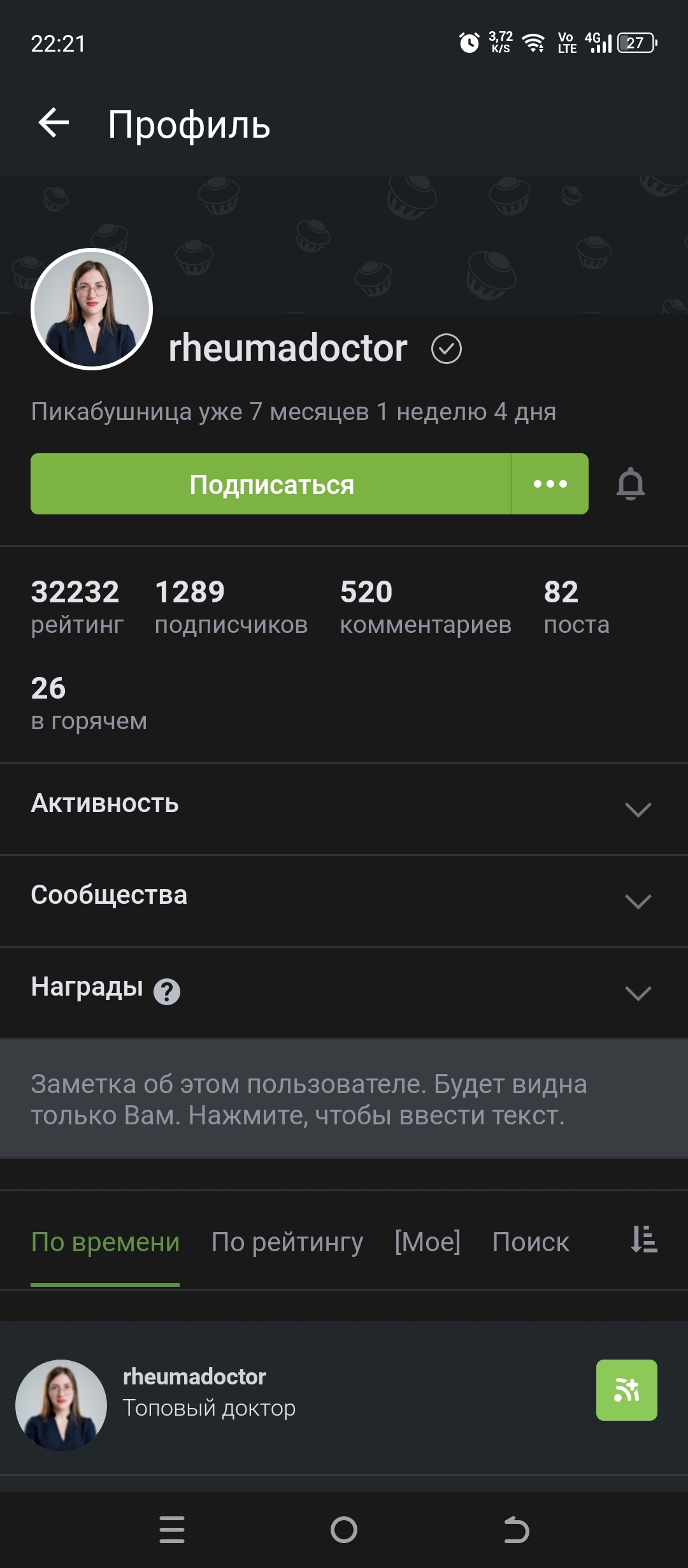Expand the Награды section
688x1568 pixels.
[x=638, y=992]
